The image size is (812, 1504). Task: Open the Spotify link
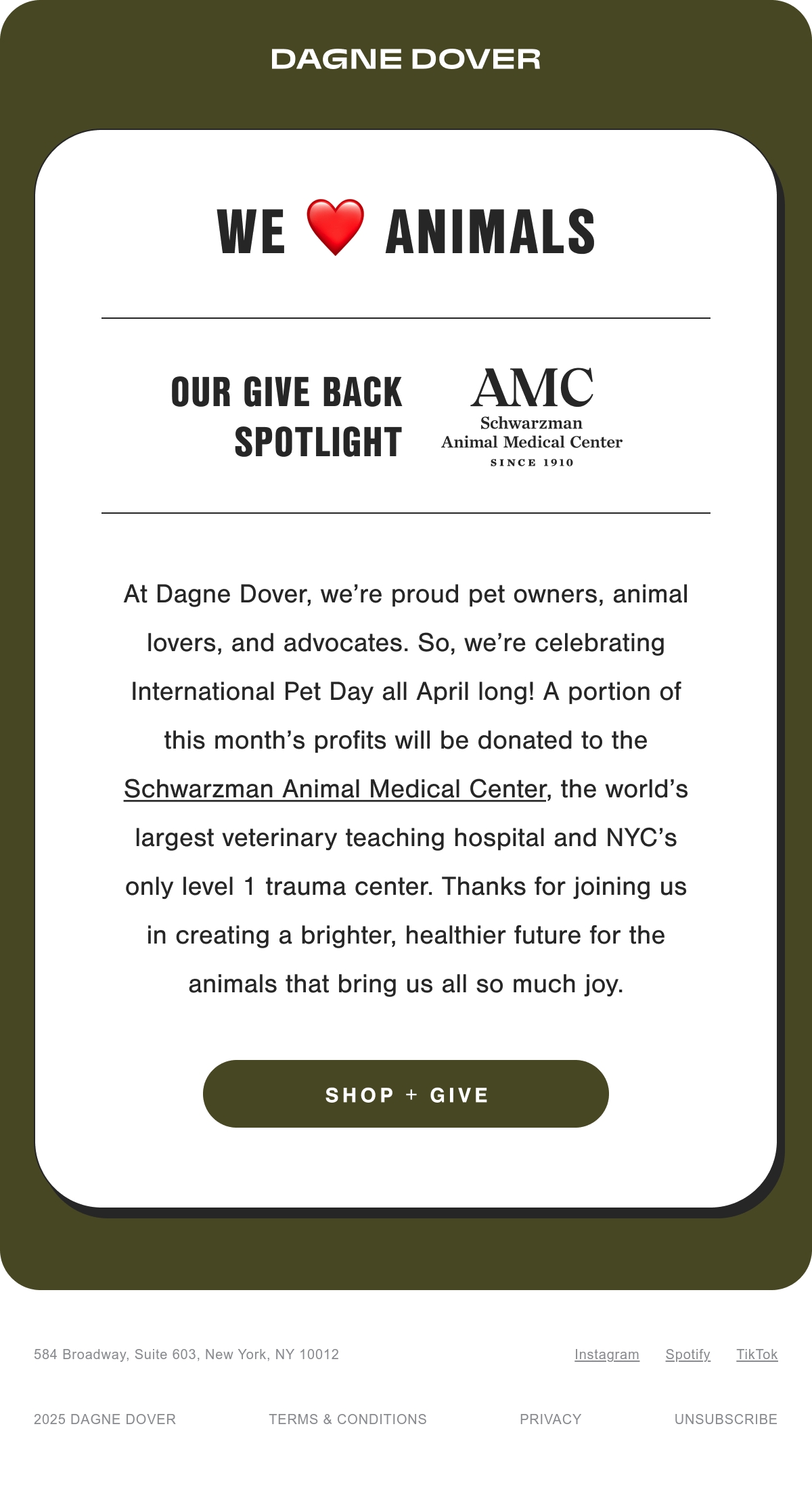pyautogui.click(x=687, y=1354)
